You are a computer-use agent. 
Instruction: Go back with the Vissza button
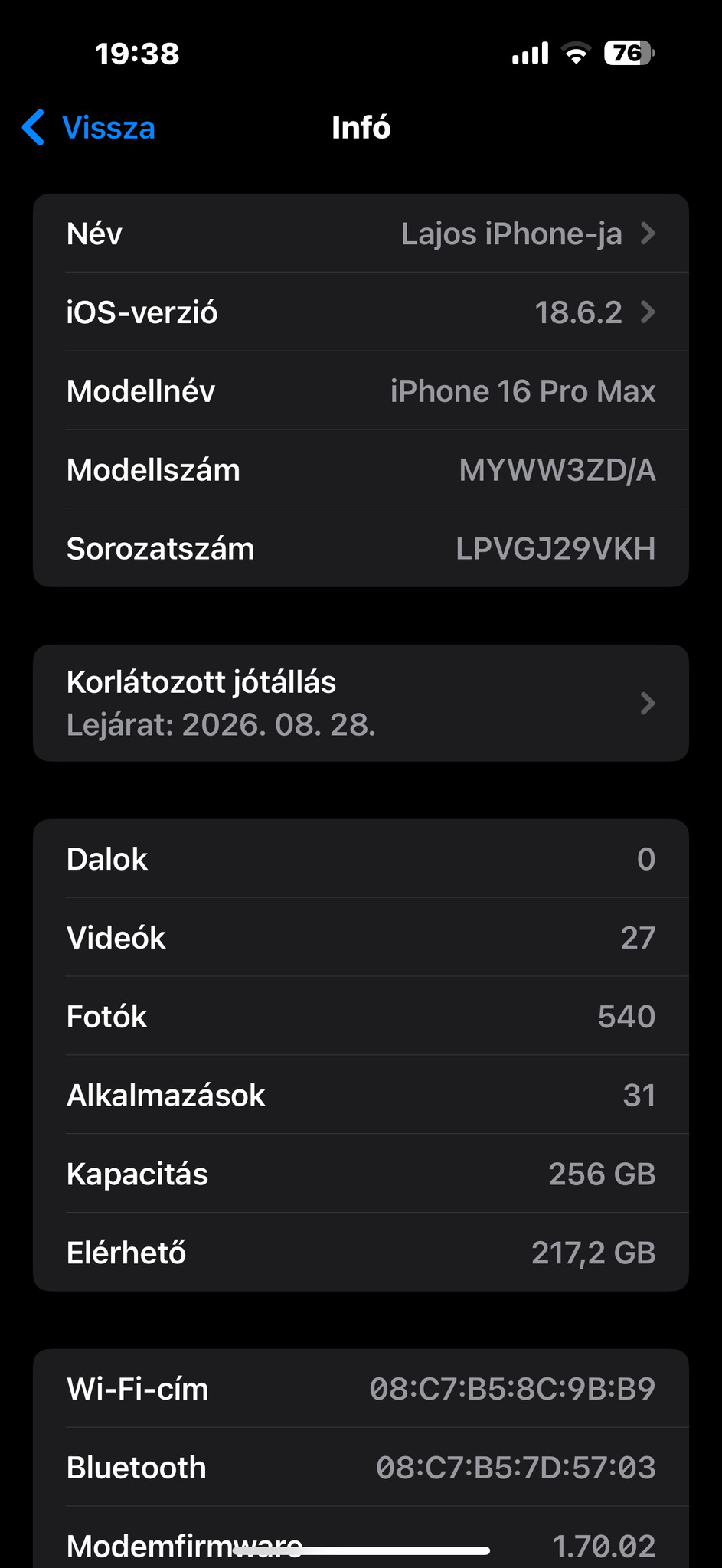tap(90, 128)
